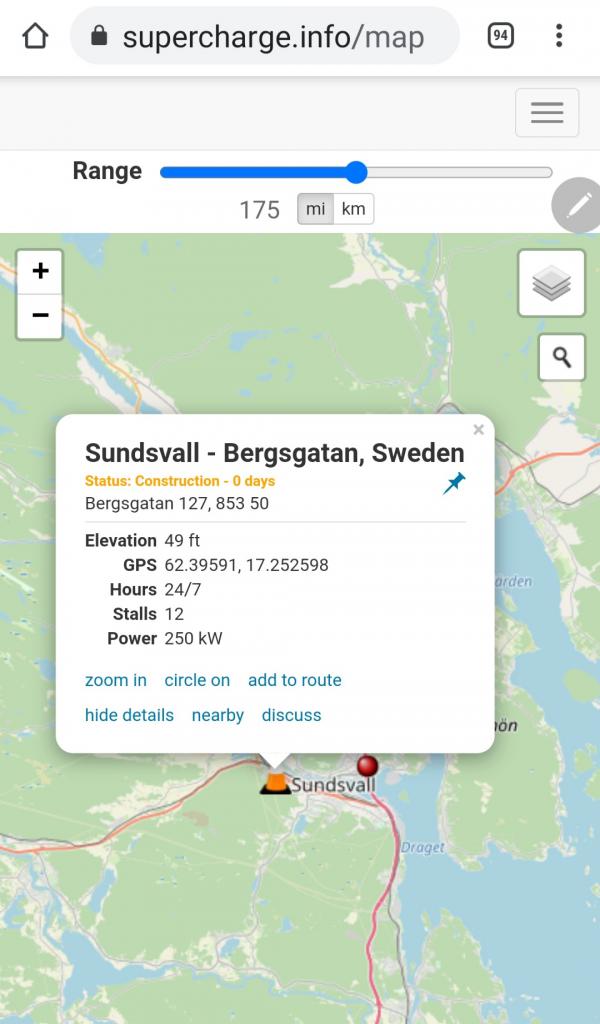Viewport: 600px width, 1024px height.
Task: Select mi as range unit
Action: pos(315,209)
